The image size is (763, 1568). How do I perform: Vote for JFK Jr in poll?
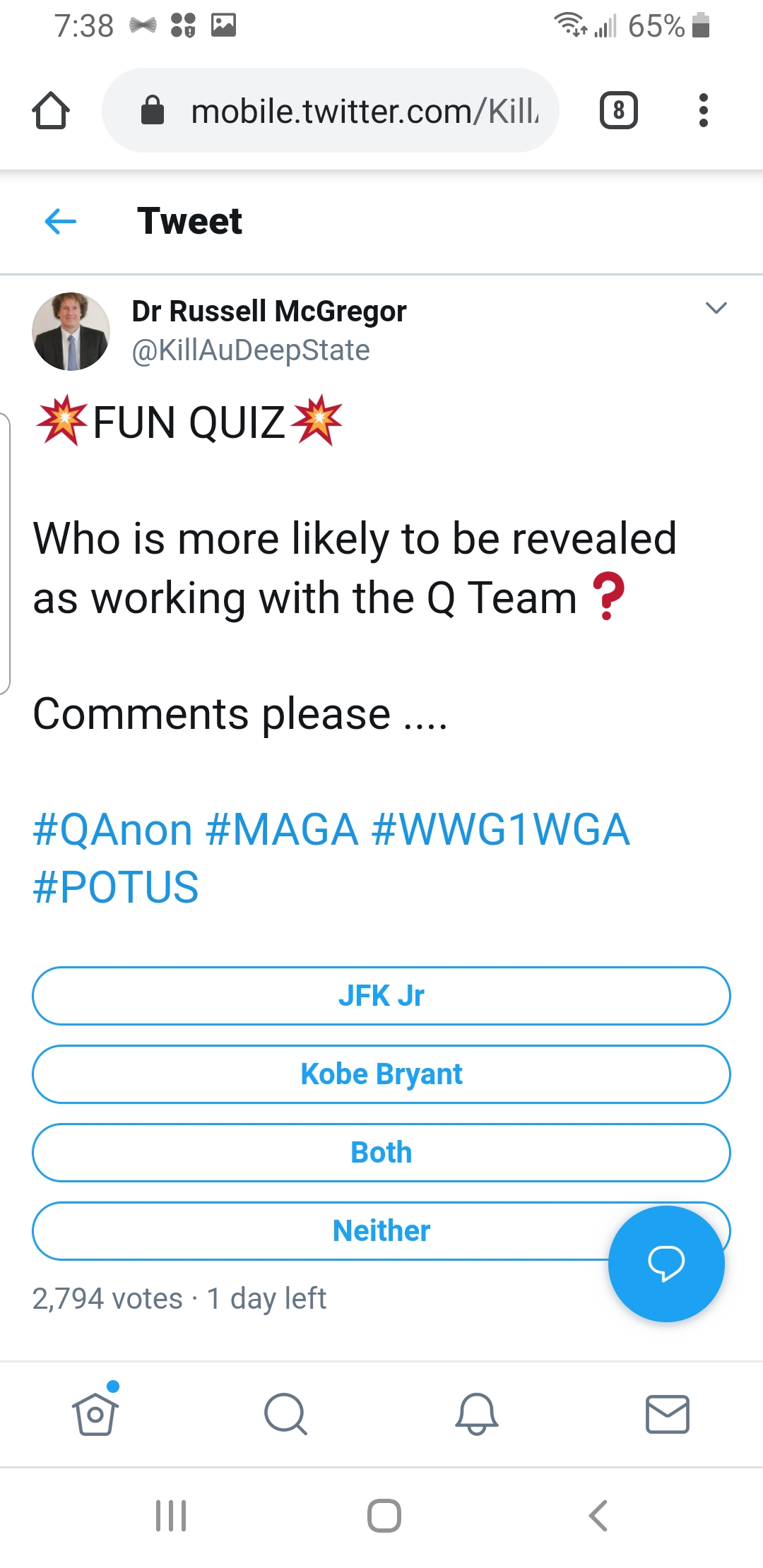pyautogui.click(x=381, y=996)
